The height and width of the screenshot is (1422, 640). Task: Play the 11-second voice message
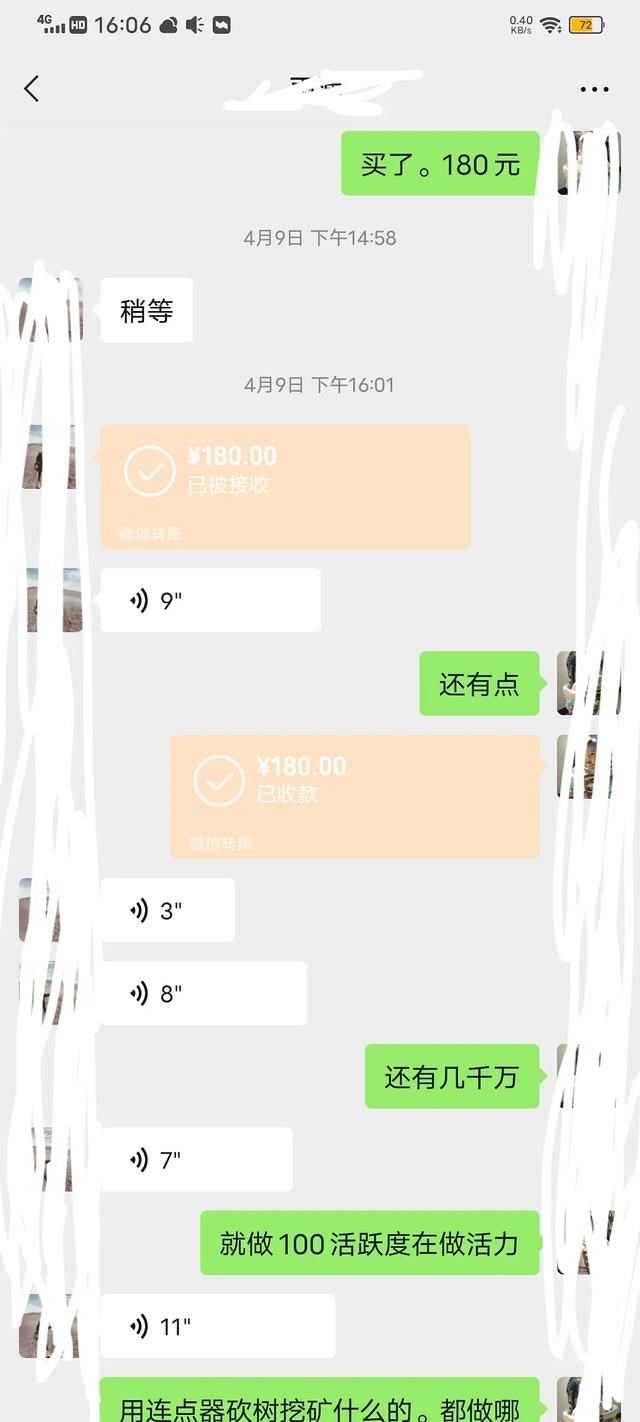click(x=217, y=1326)
